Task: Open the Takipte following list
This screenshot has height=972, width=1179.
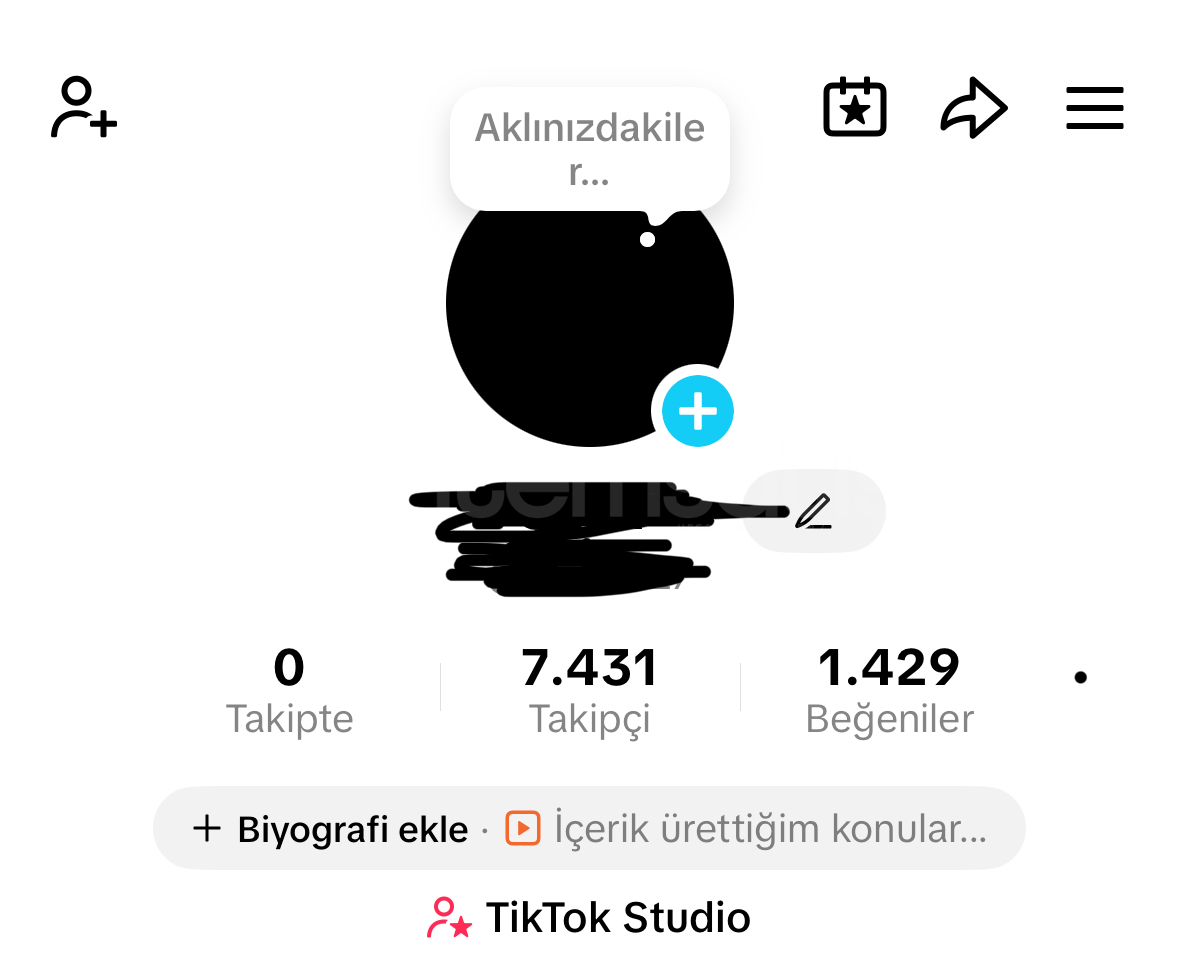Action: click(x=289, y=691)
